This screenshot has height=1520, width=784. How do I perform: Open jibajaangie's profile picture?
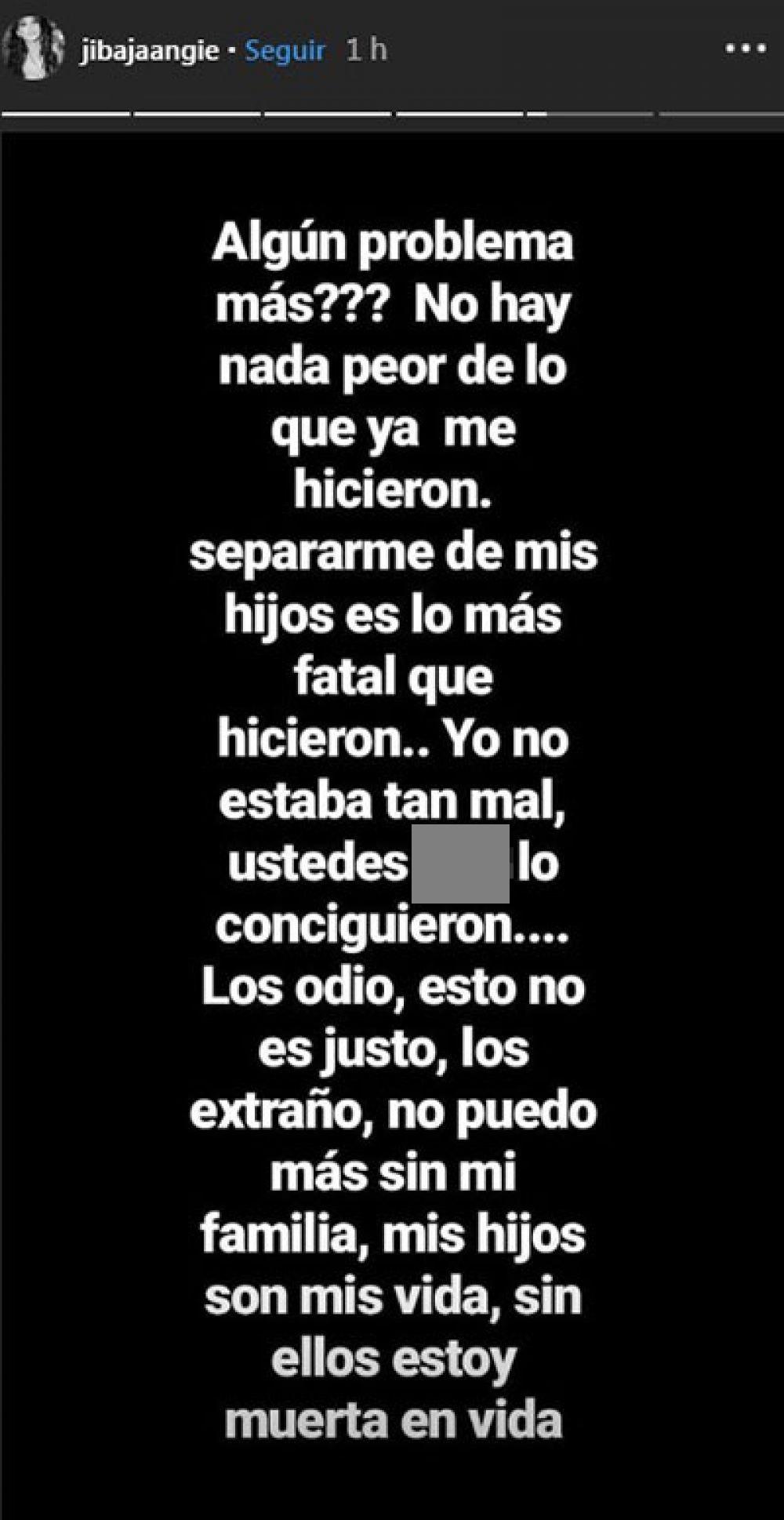point(35,49)
